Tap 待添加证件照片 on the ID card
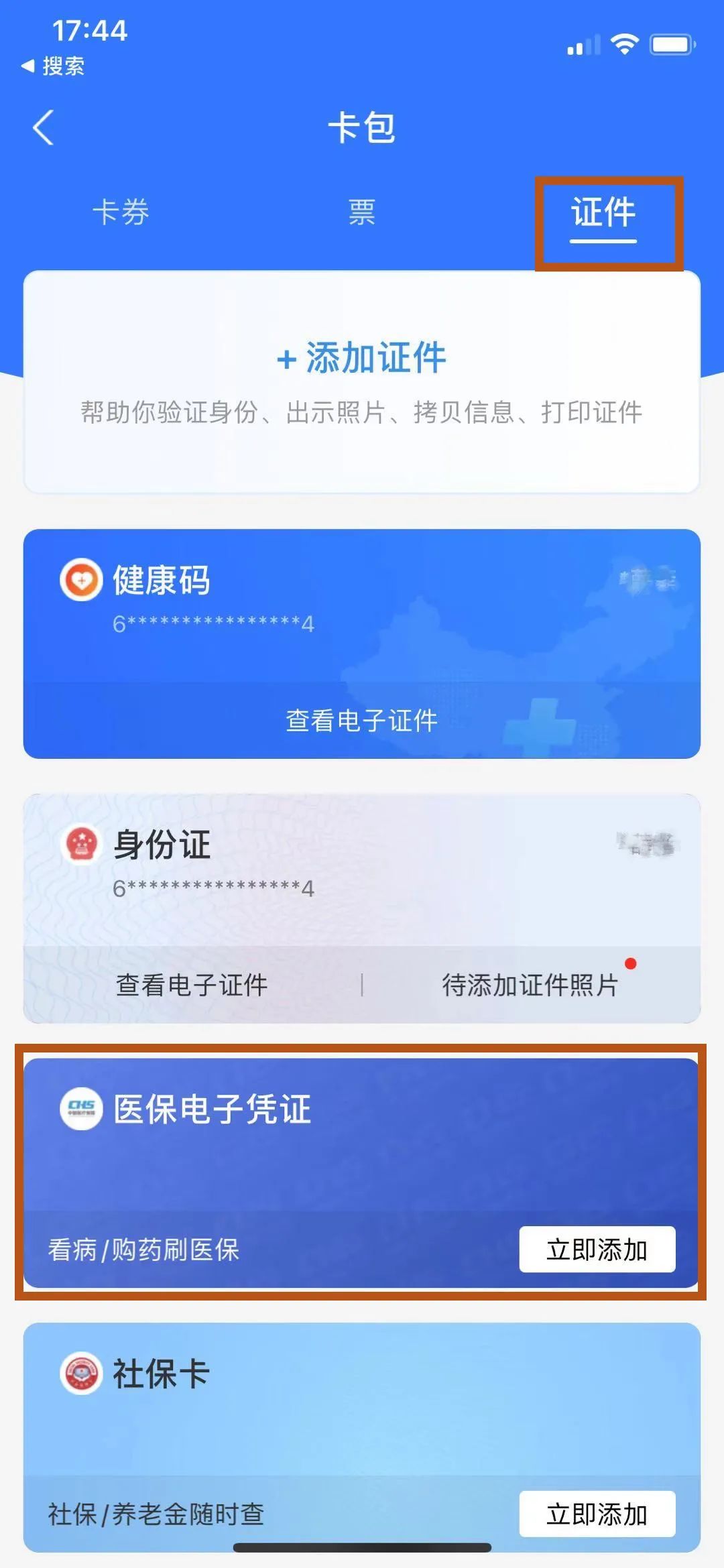Image resolution: width=724 pixels, height=1568 pixels. (x=530, y=985)
